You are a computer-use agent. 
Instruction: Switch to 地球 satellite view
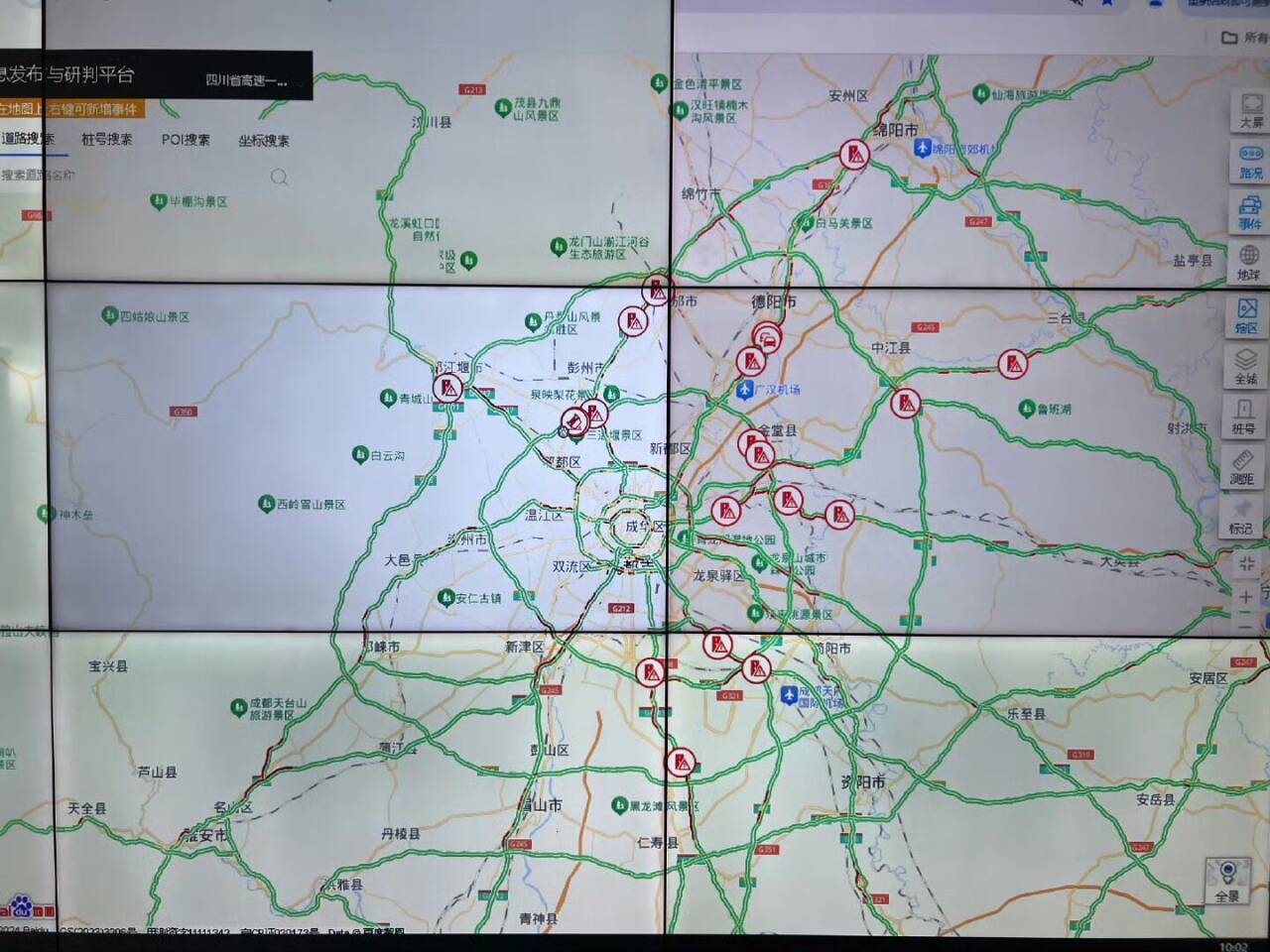tap(1249, 263)
